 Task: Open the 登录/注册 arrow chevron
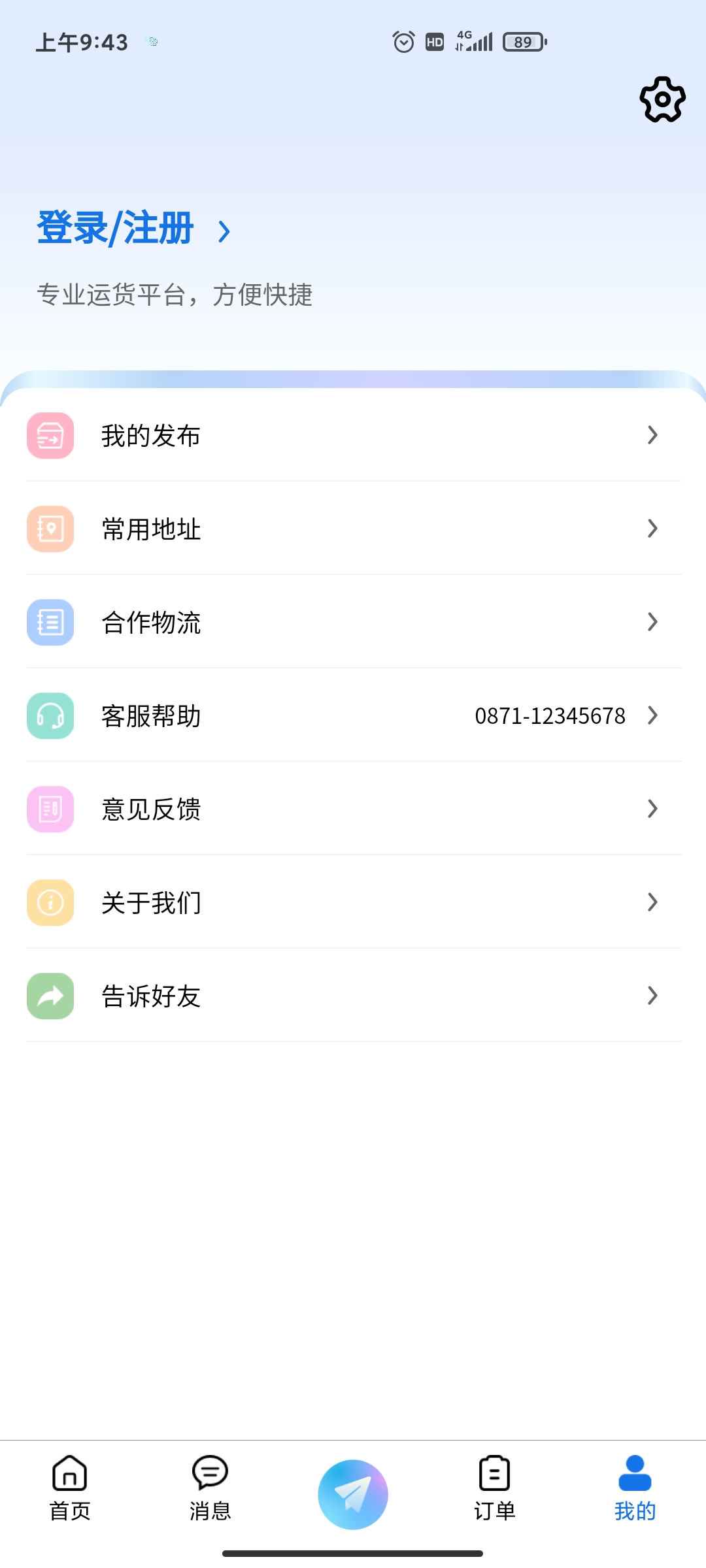click(225, 230)
